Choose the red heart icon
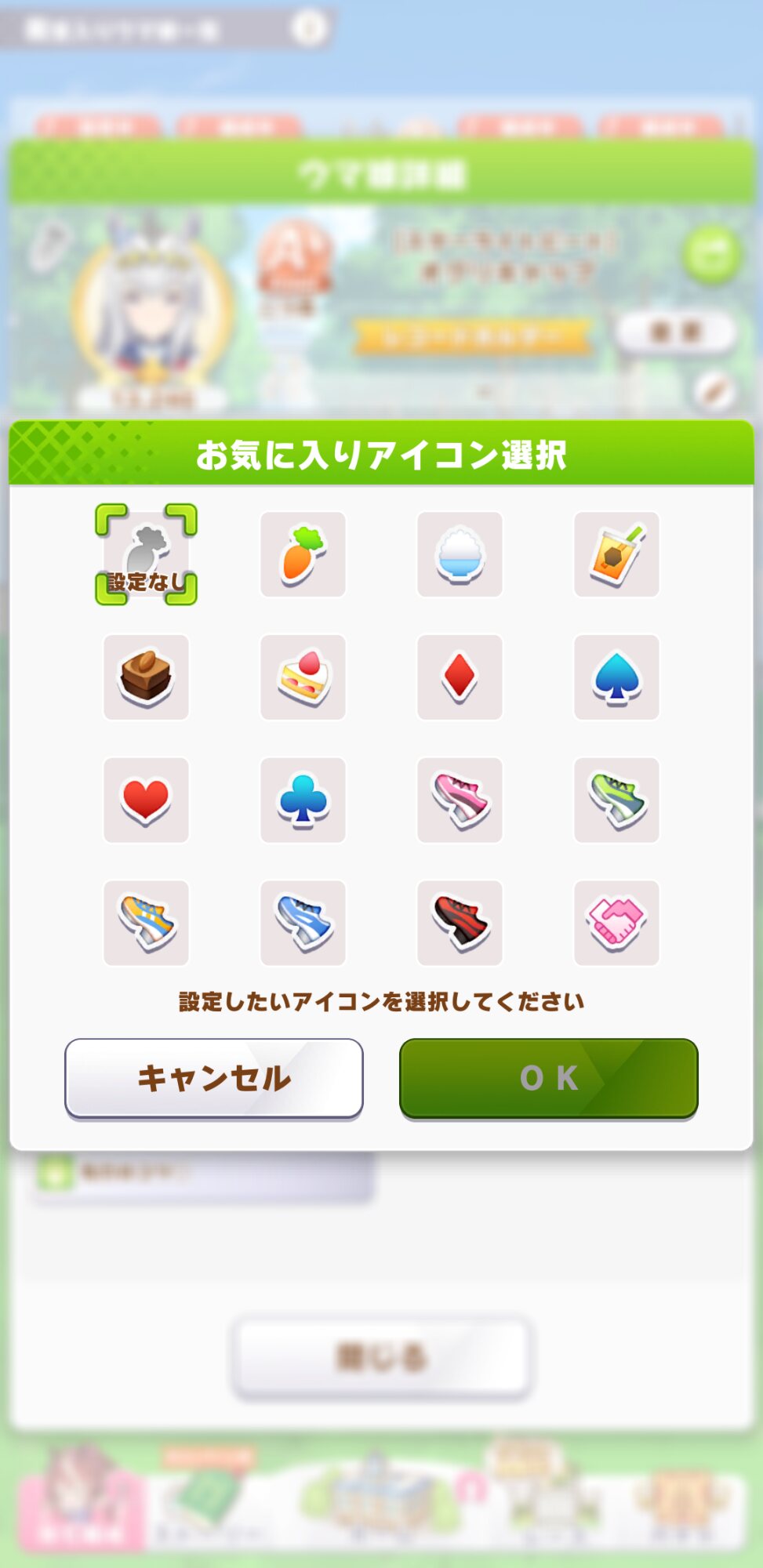This screenshot has width=763, height=1568. tap(146, 800)
